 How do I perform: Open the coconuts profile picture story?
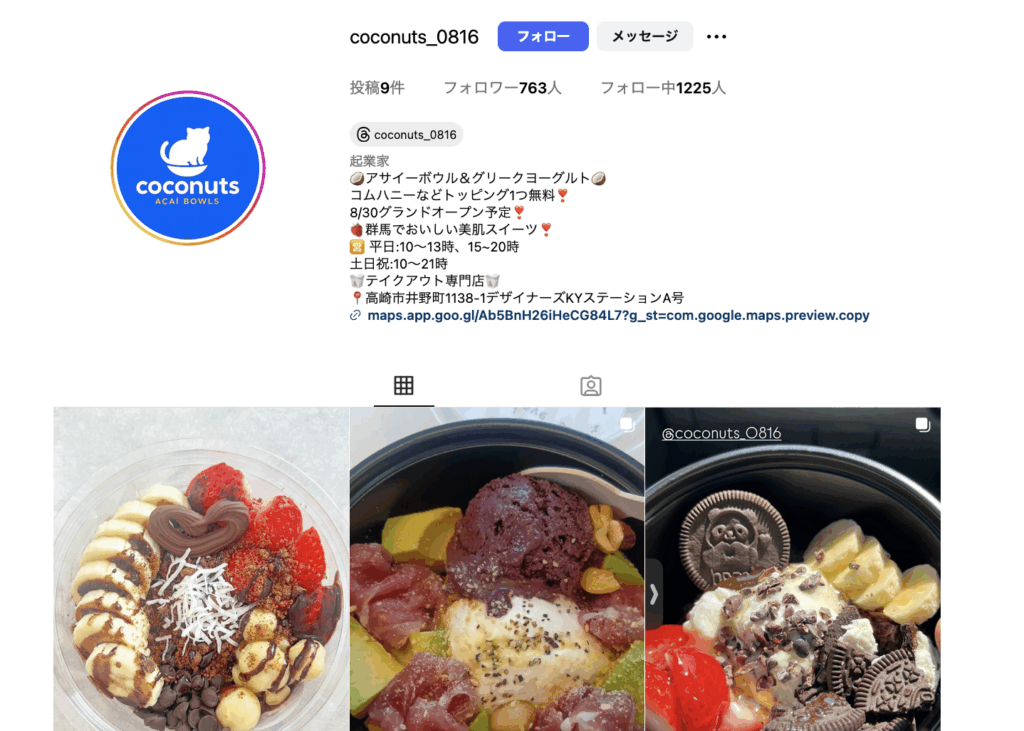coord(188,168)
